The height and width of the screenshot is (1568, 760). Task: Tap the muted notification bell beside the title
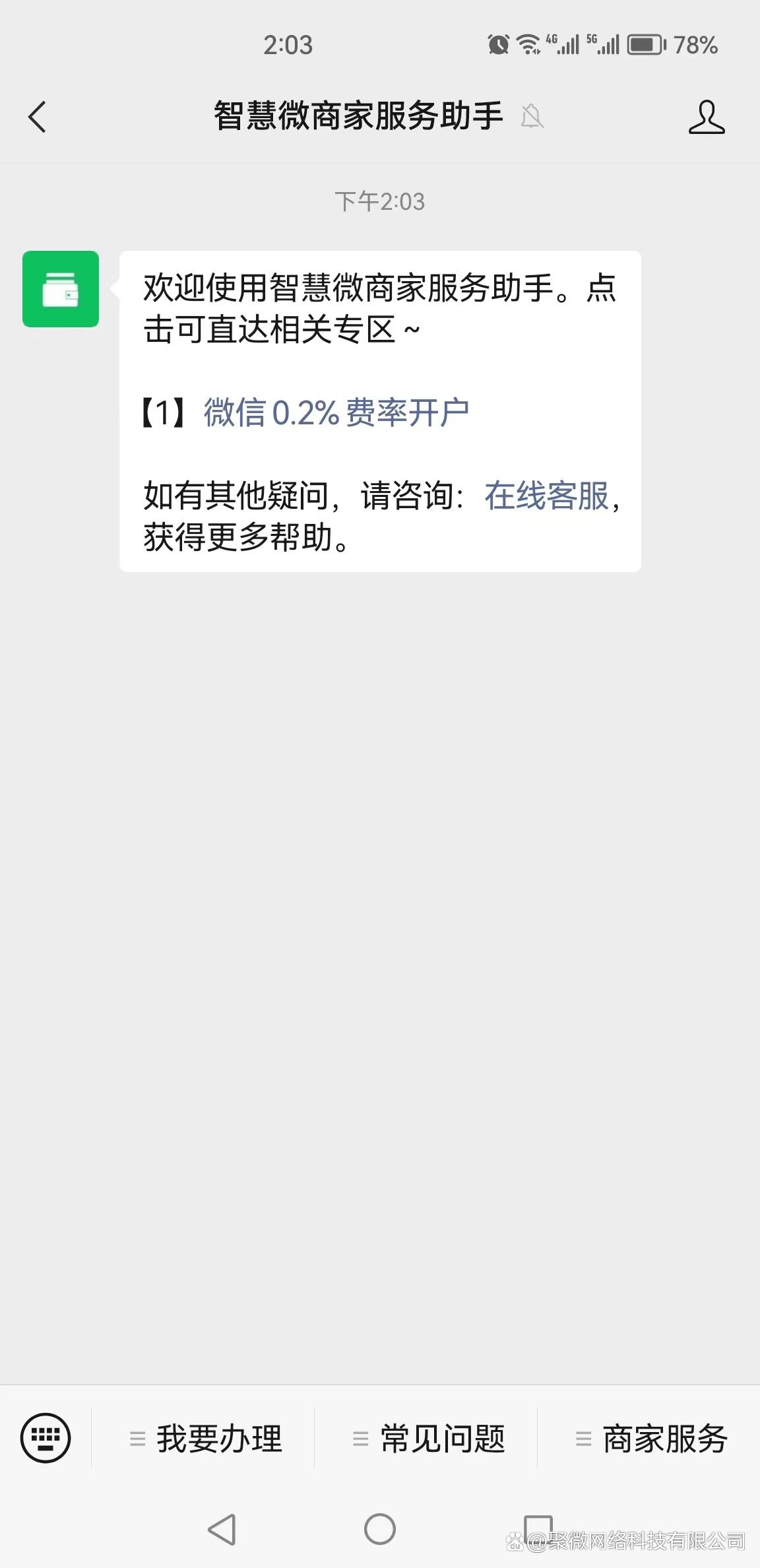(533, 117)
